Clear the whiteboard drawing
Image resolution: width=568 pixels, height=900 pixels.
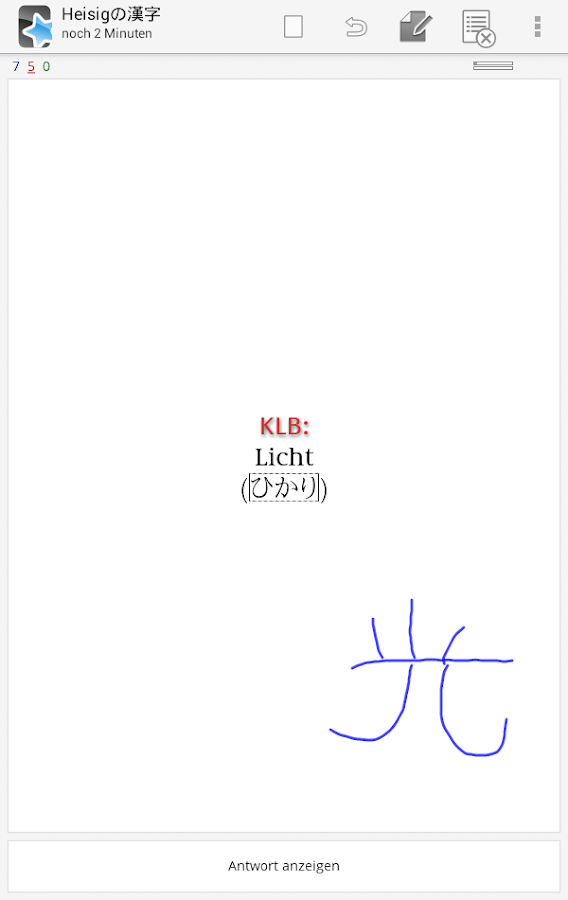coord(478,28)
